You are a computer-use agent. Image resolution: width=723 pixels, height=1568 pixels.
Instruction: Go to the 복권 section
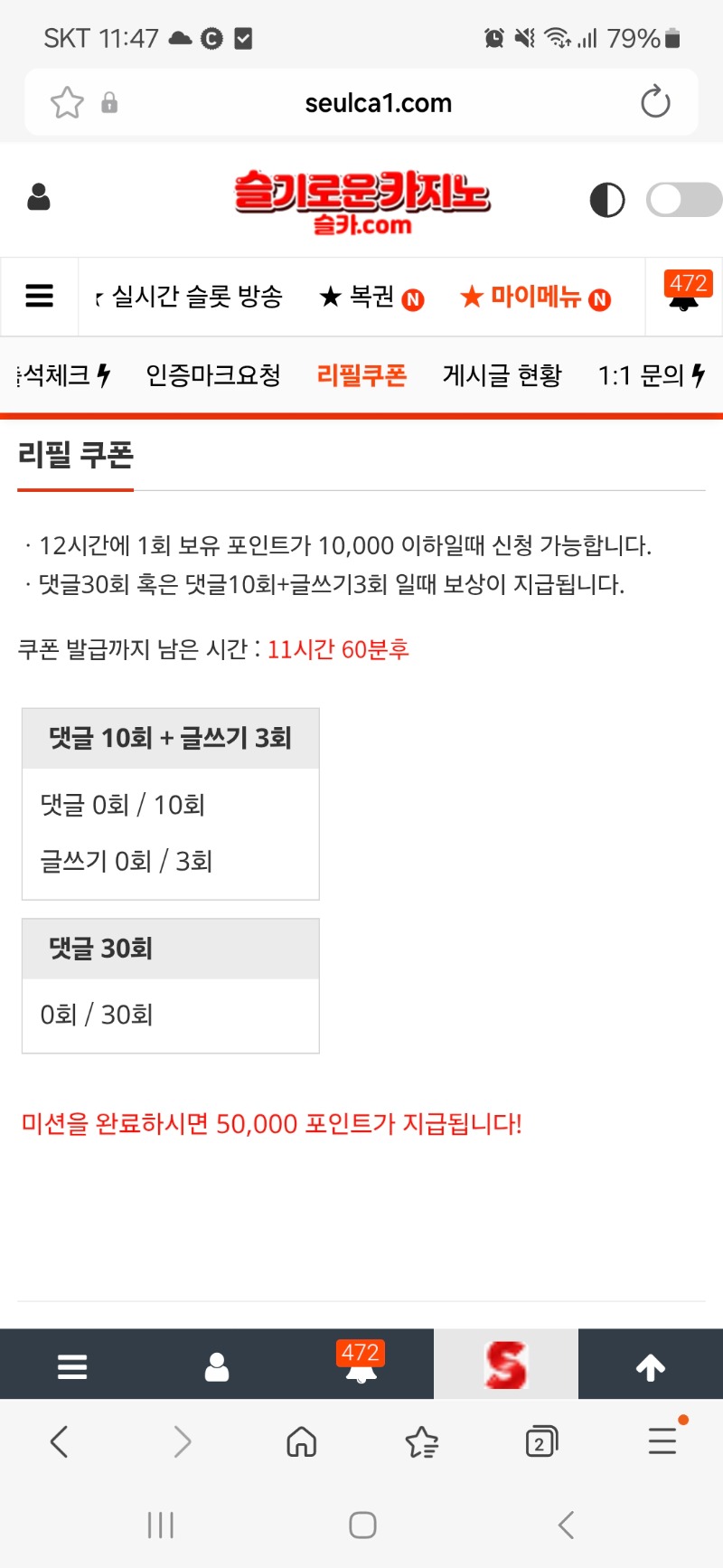point(371,297)
